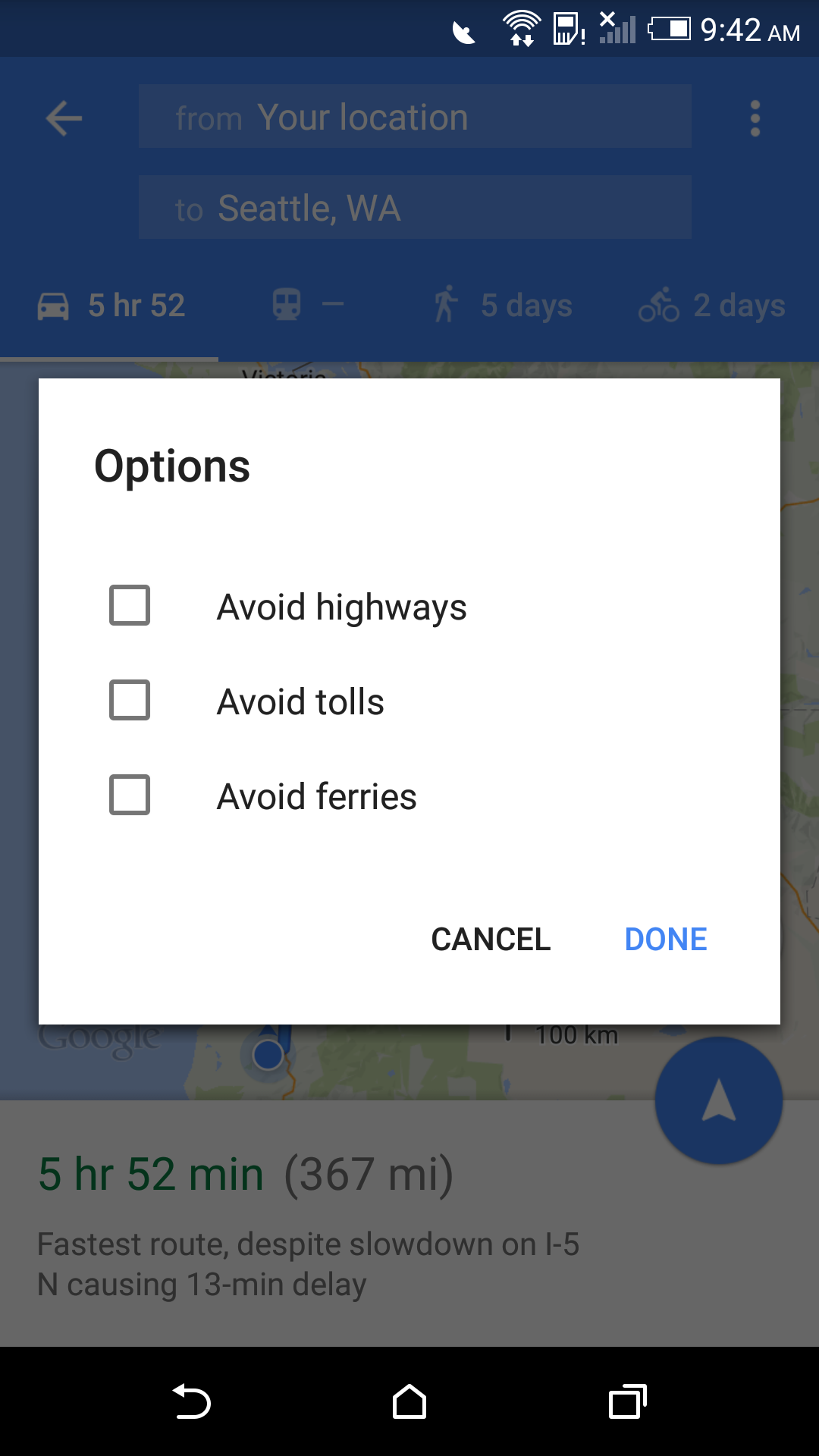Tick the Avoid ferries checkbox
819x1456 pixels.
[130, 795]
